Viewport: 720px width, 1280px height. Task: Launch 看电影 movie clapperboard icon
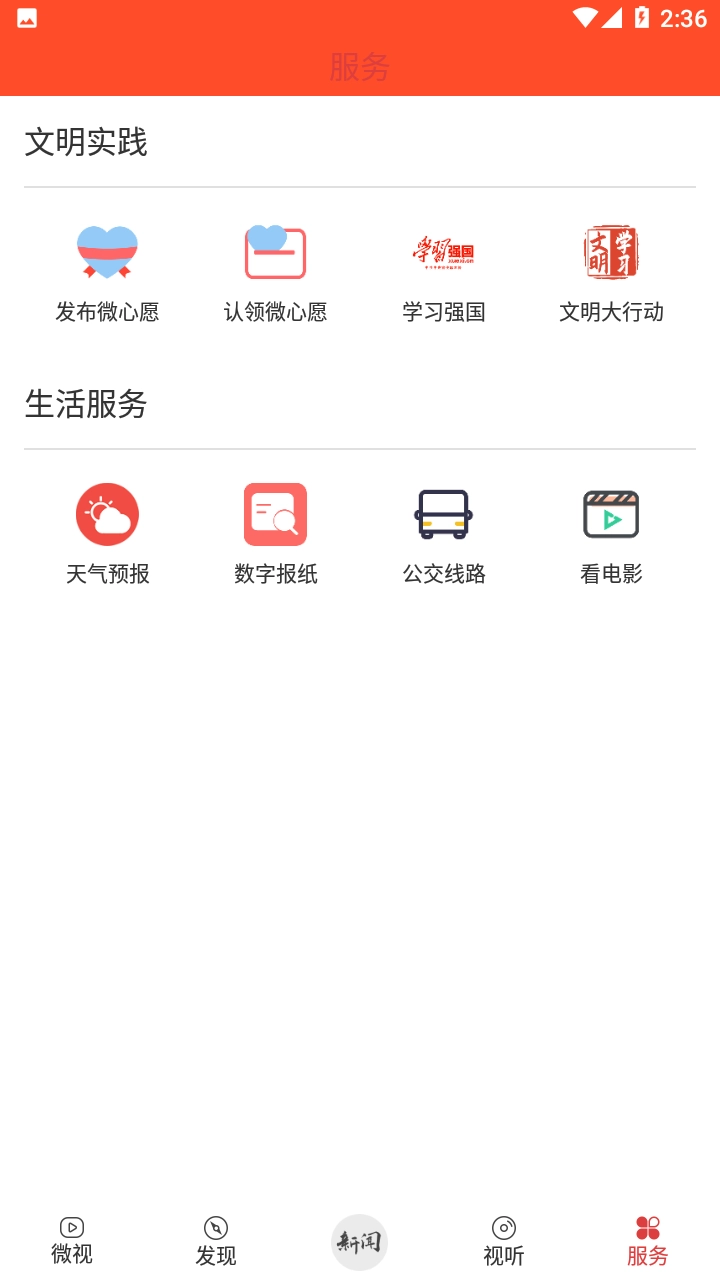point(611,512)
